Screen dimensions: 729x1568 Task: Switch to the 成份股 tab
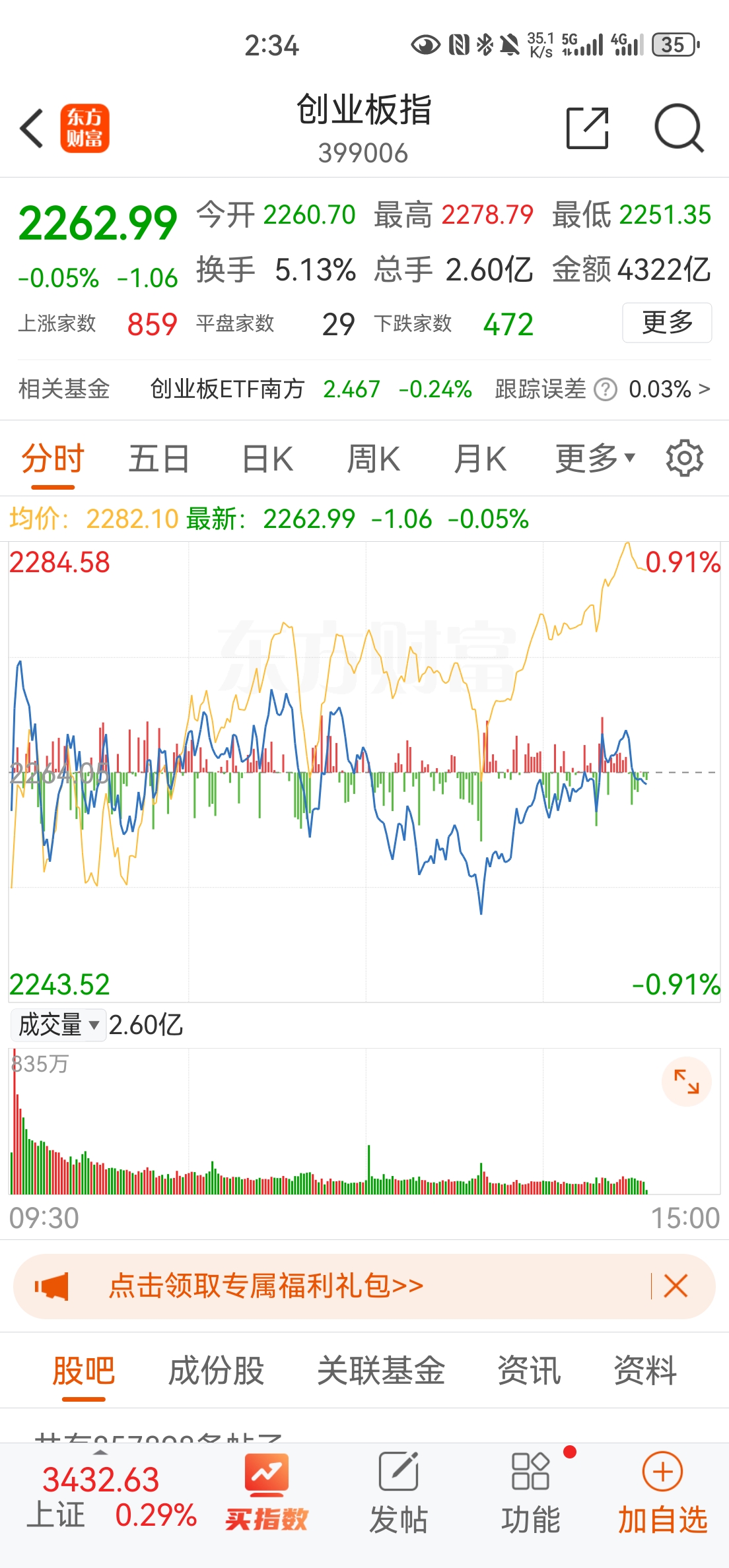(x=216, y=1371)
